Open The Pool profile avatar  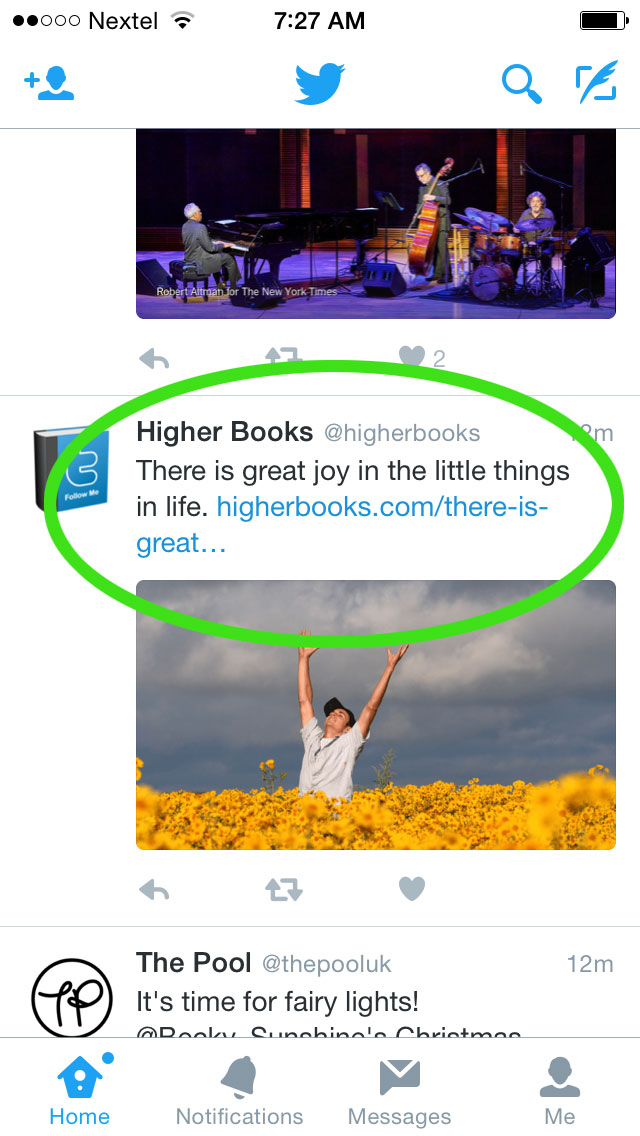[72, 998]
